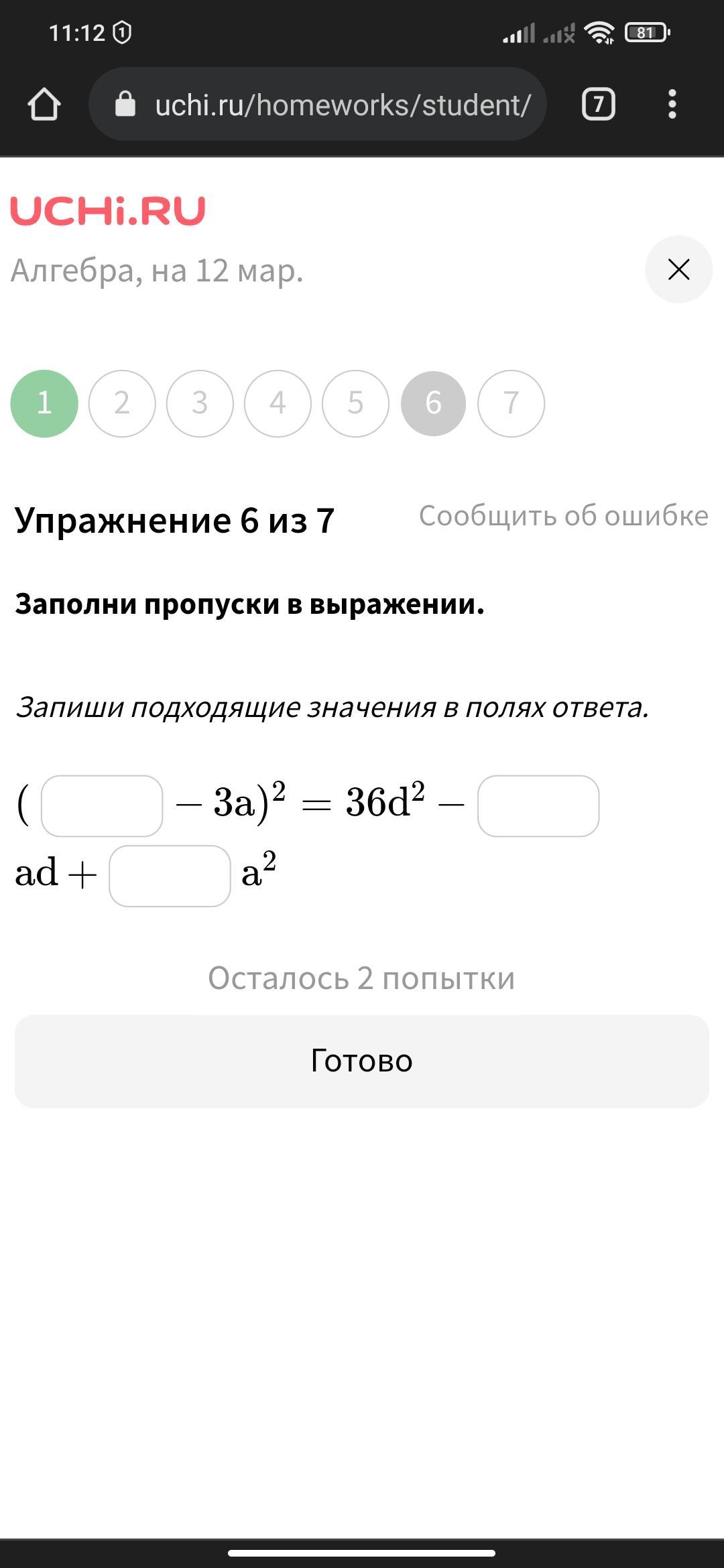Go to exercise 1
724x1568 pixels.
[x=44, y=403]
